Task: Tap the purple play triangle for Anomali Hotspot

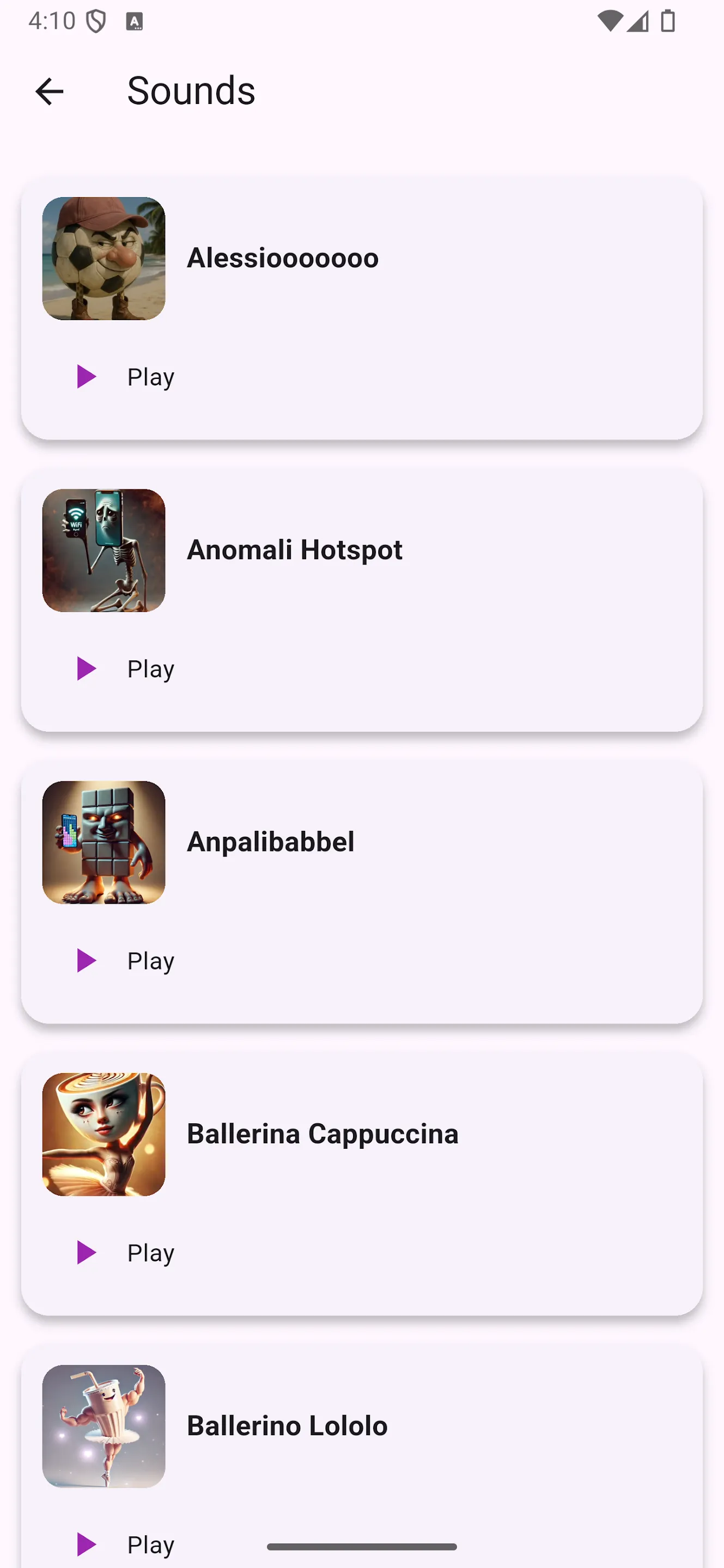Action: pyautogui.click(x=86, y=669)
